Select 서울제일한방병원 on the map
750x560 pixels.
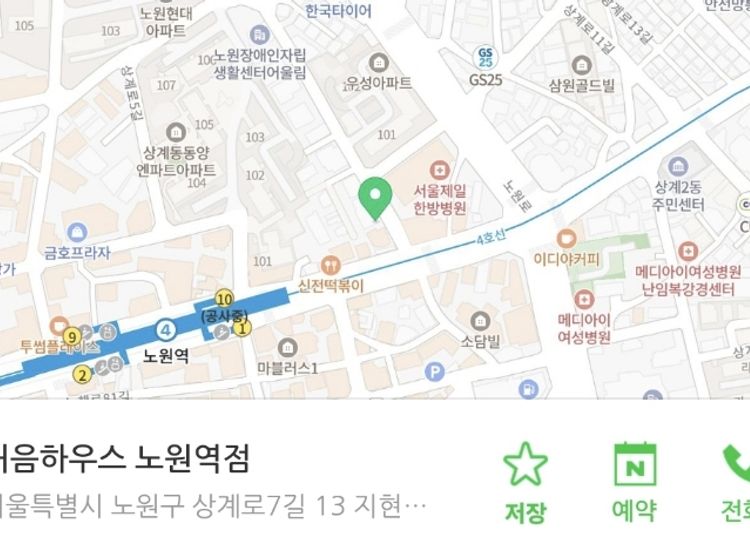[438, 172]
